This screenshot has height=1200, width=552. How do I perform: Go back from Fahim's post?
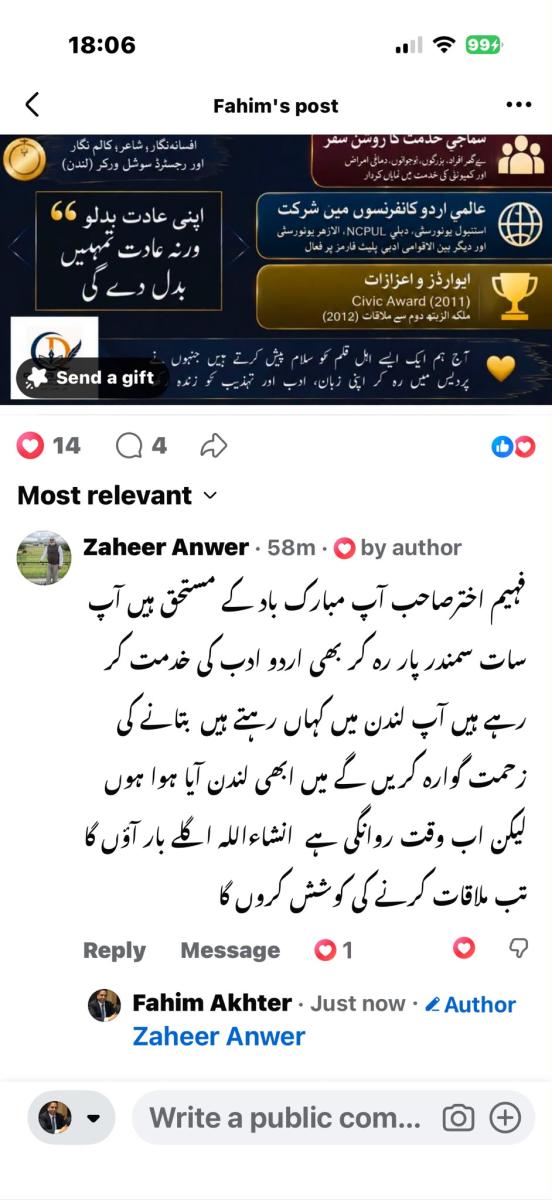pyautogui.click(x=32, y=105)
